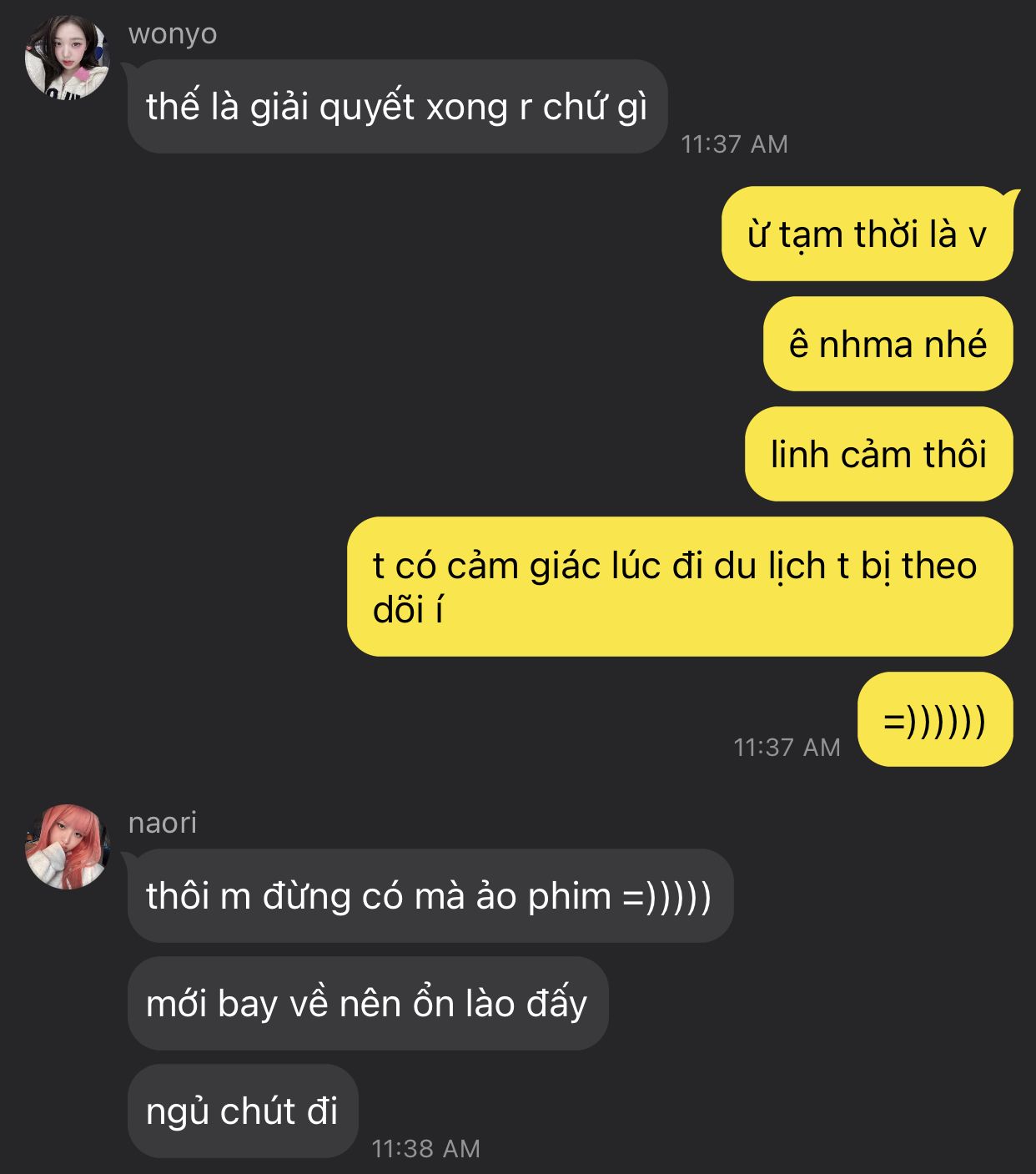Open wonyo's profile picture
The height and width of the screenshot is (1174, 1036).
tap(67, 57)
